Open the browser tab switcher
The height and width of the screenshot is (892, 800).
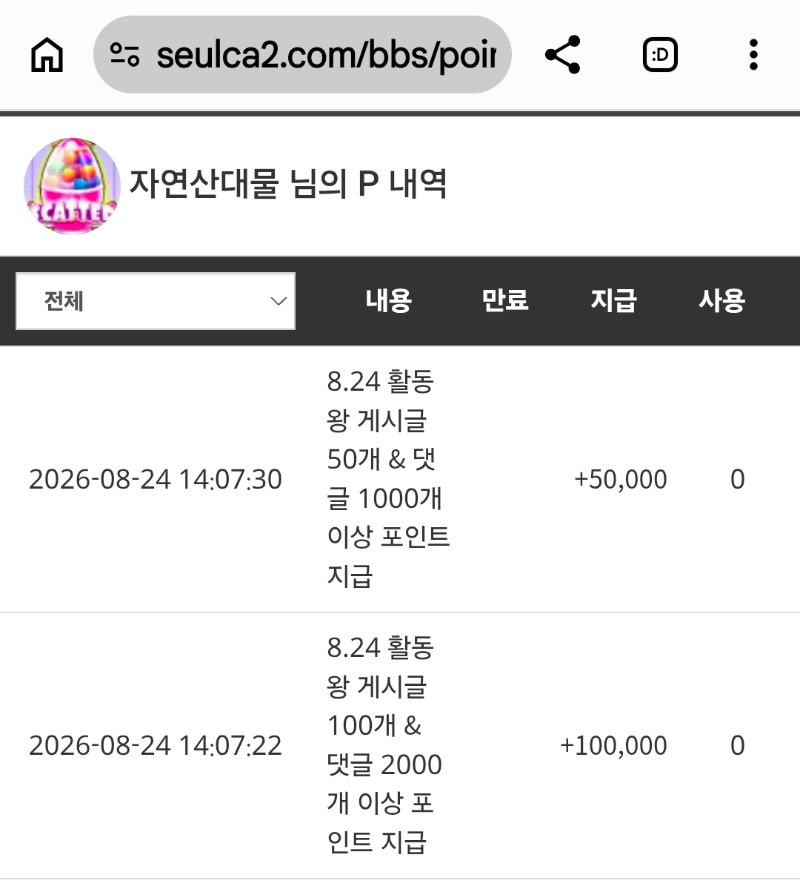[660, 55]
